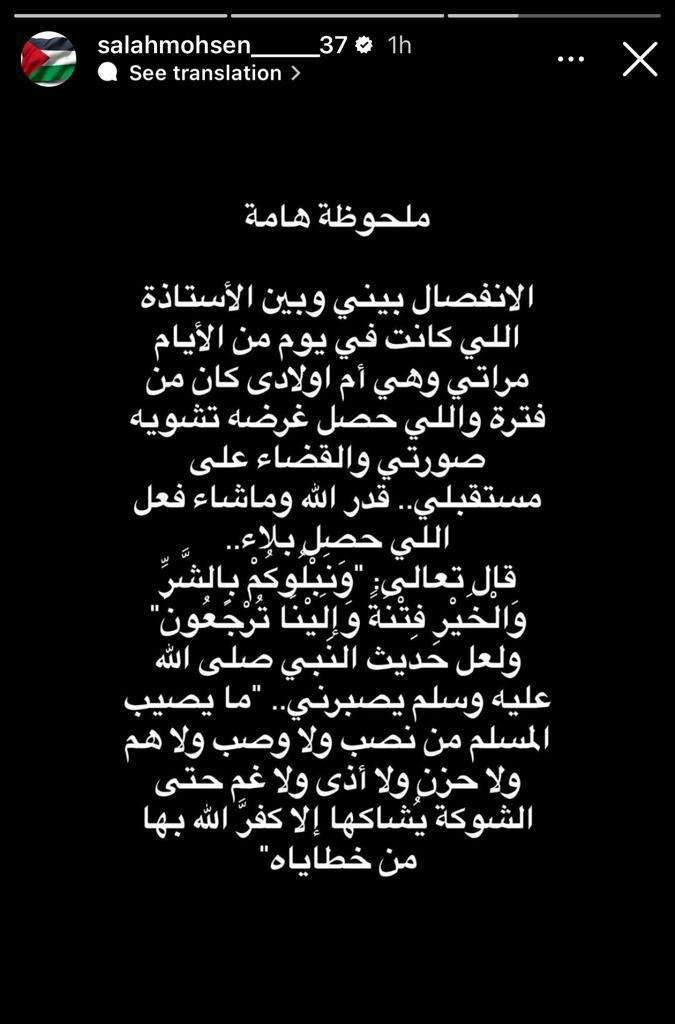Tap See translation link
This screenshot has height=1024, width=675.
[x=205, y=73]
